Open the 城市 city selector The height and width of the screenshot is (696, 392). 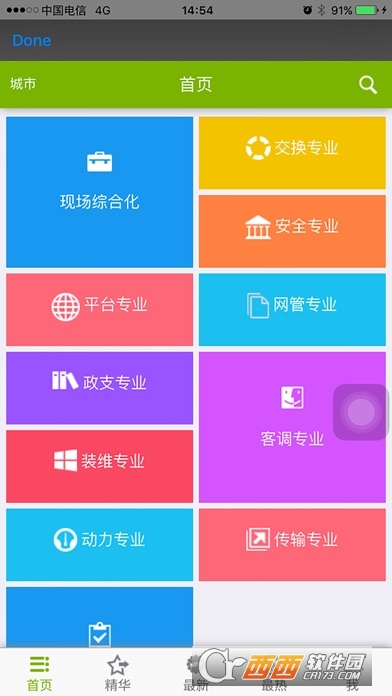coord(23,83)
